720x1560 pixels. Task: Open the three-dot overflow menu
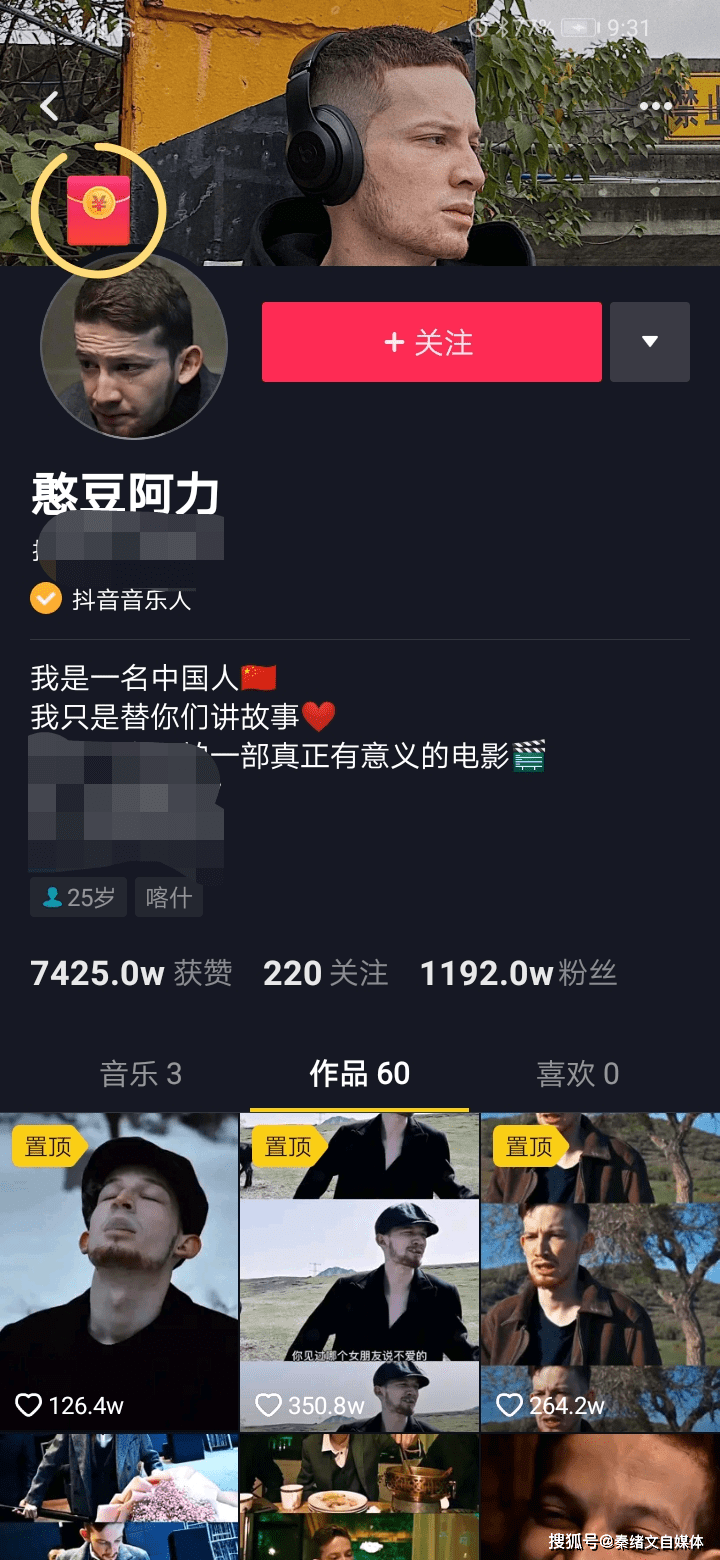656,106
